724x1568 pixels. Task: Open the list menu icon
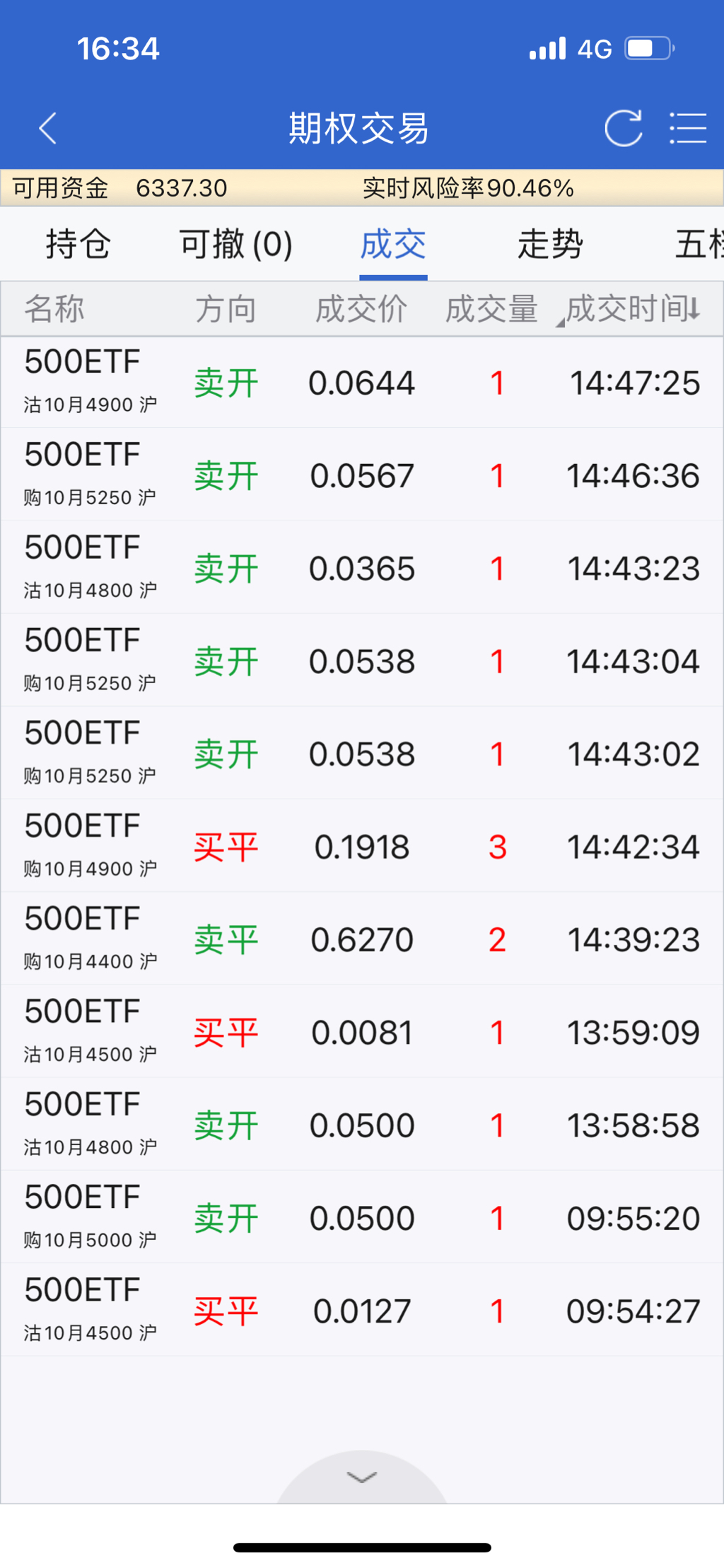(688, 129)
